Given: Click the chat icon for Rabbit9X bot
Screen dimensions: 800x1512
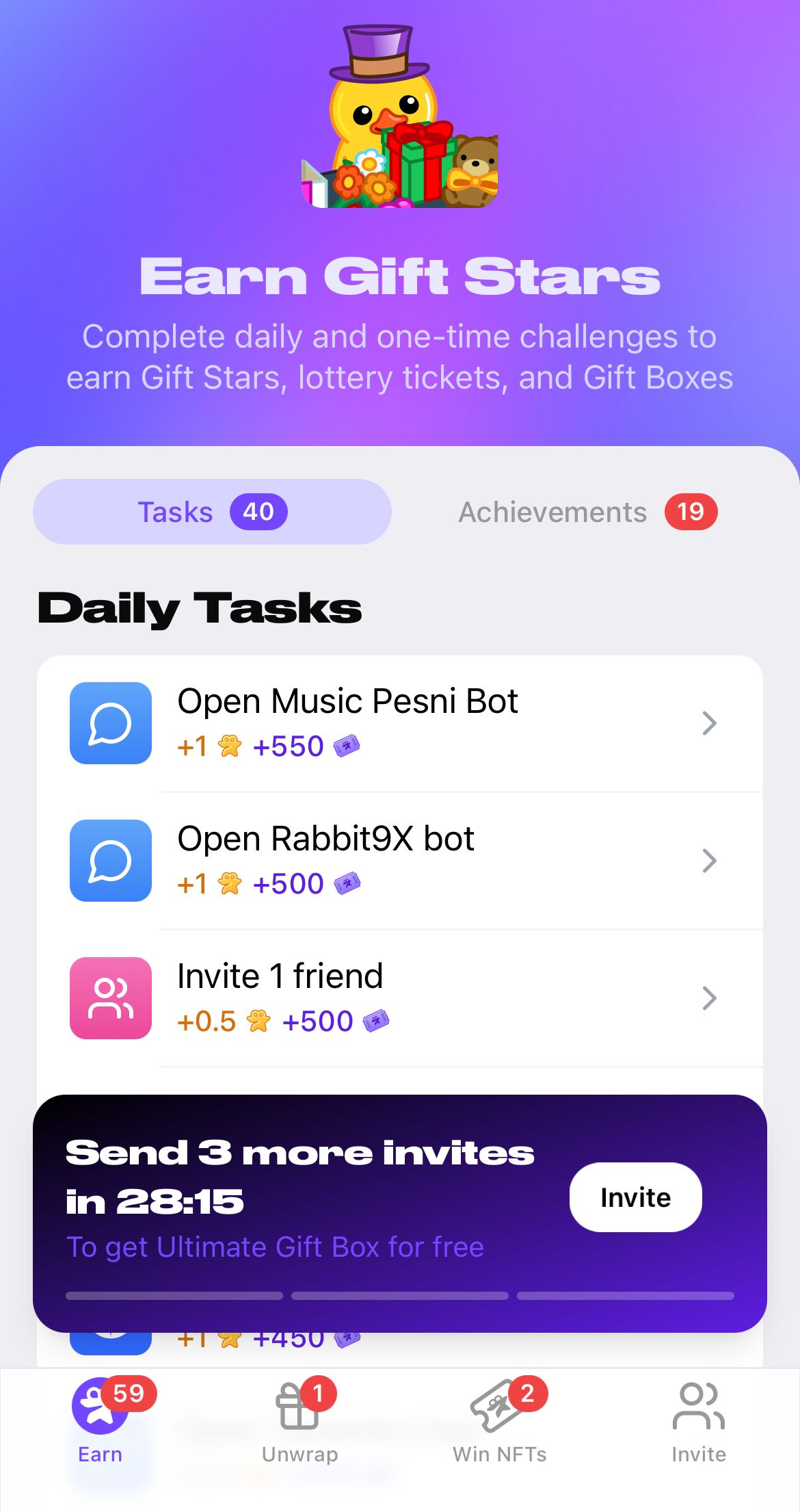Looking at the screenshot, I should (109, 861).
